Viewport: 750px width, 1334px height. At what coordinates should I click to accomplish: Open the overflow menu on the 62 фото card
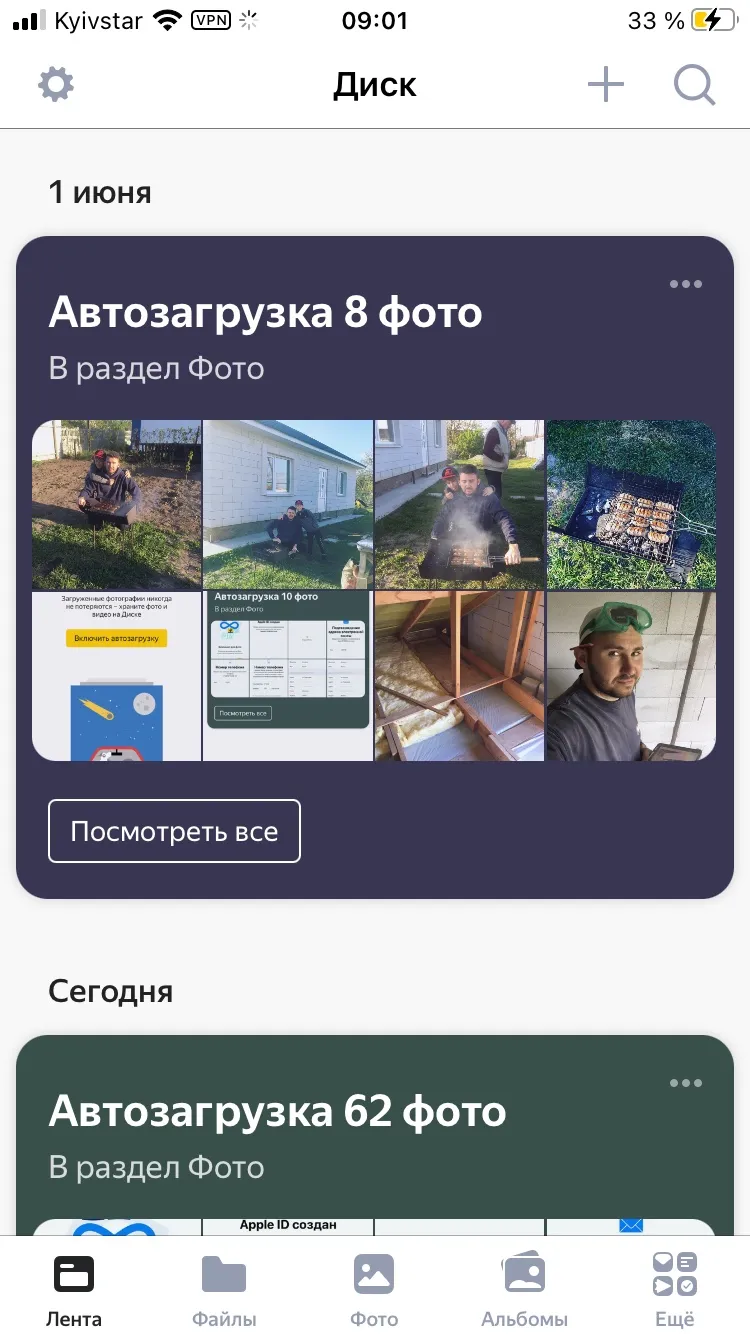[686, 1083]
